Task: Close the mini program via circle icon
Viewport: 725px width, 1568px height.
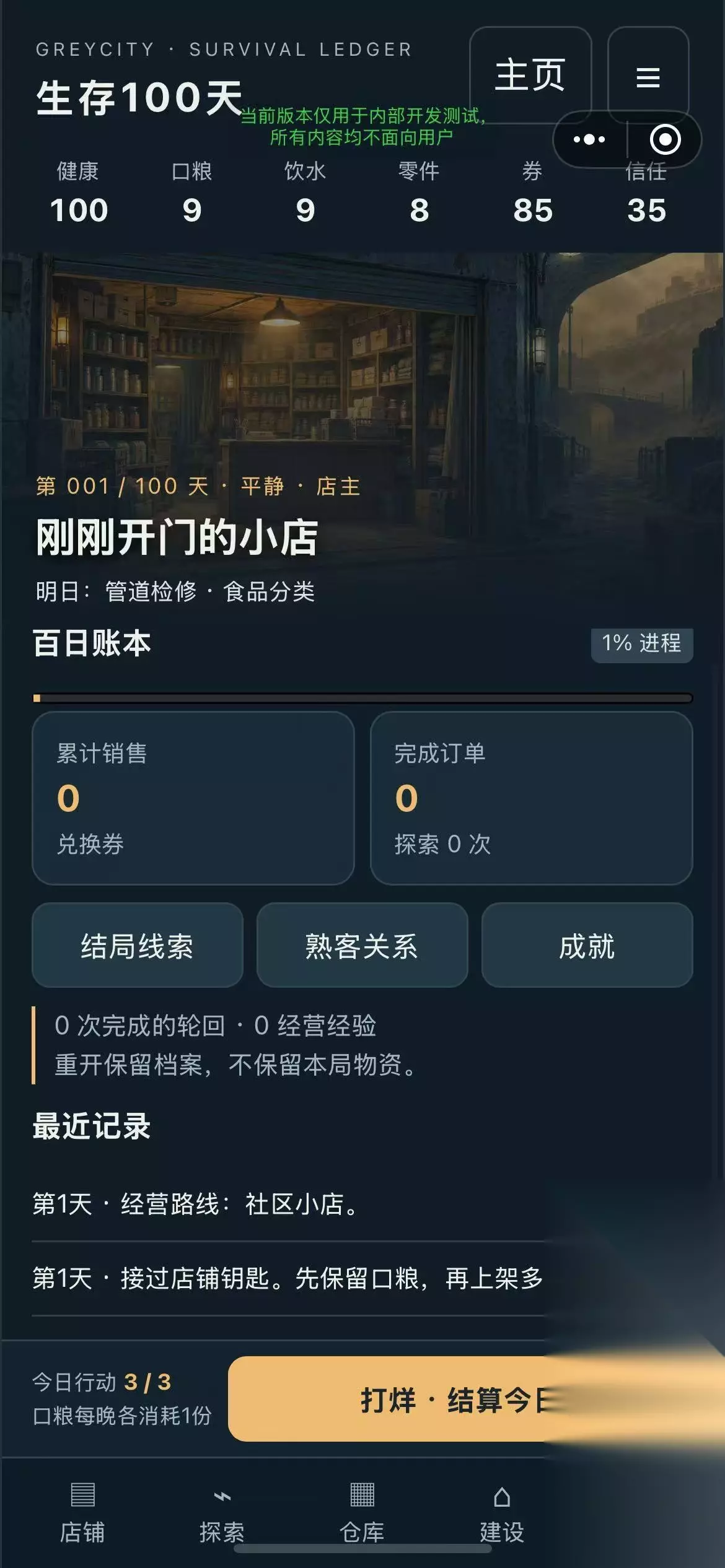Action: pyautogui.click(x=665, y=139)
